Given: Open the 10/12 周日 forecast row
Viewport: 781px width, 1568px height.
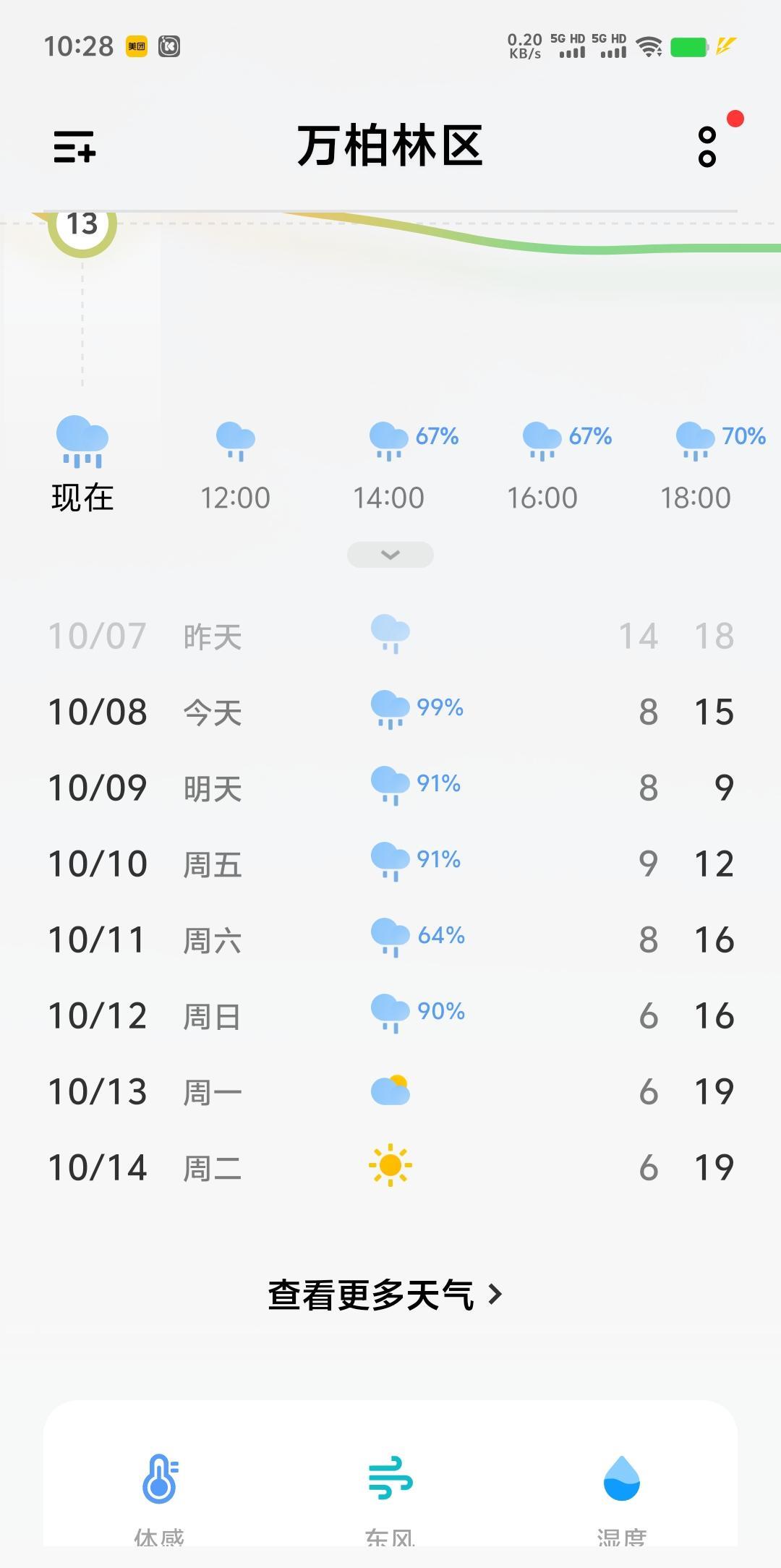Looking at the screenshot, I should tap(390, 1015).
